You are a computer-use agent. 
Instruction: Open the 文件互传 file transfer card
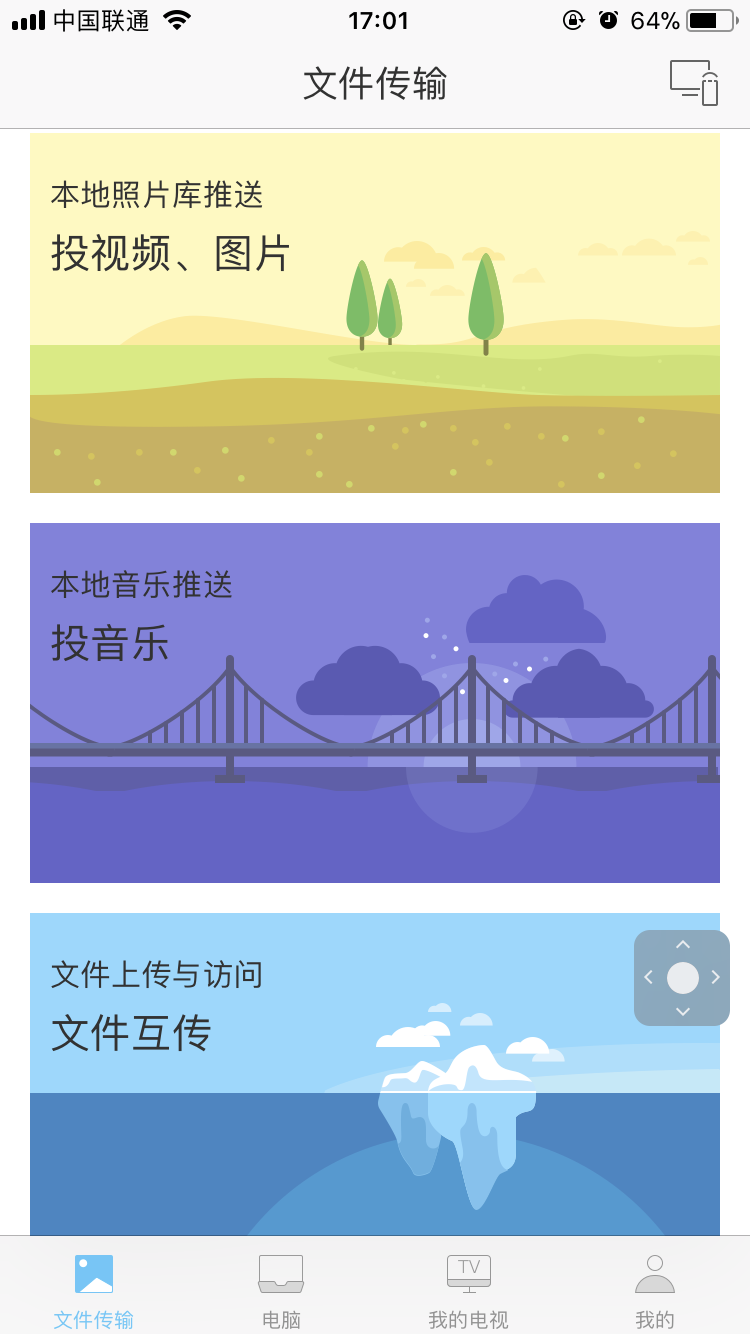click(x=330, y=1073)
